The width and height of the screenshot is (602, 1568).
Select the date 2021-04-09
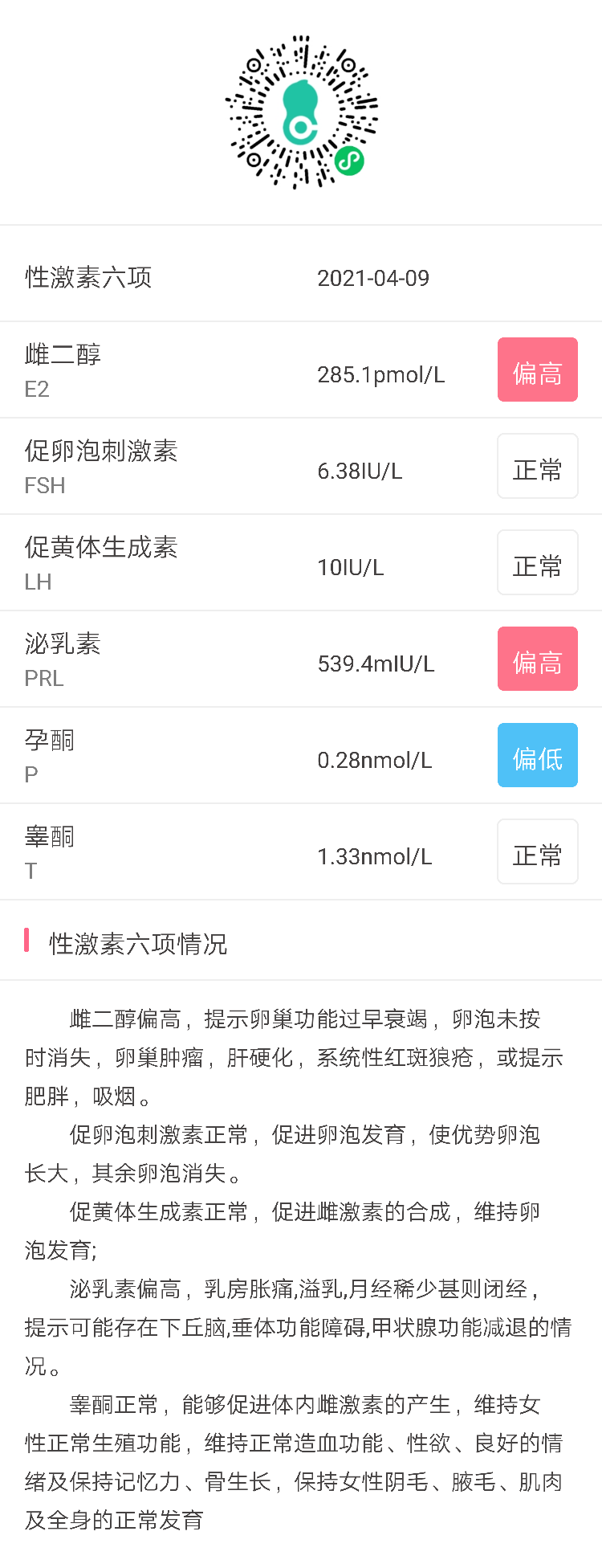[x=374, y=277]
